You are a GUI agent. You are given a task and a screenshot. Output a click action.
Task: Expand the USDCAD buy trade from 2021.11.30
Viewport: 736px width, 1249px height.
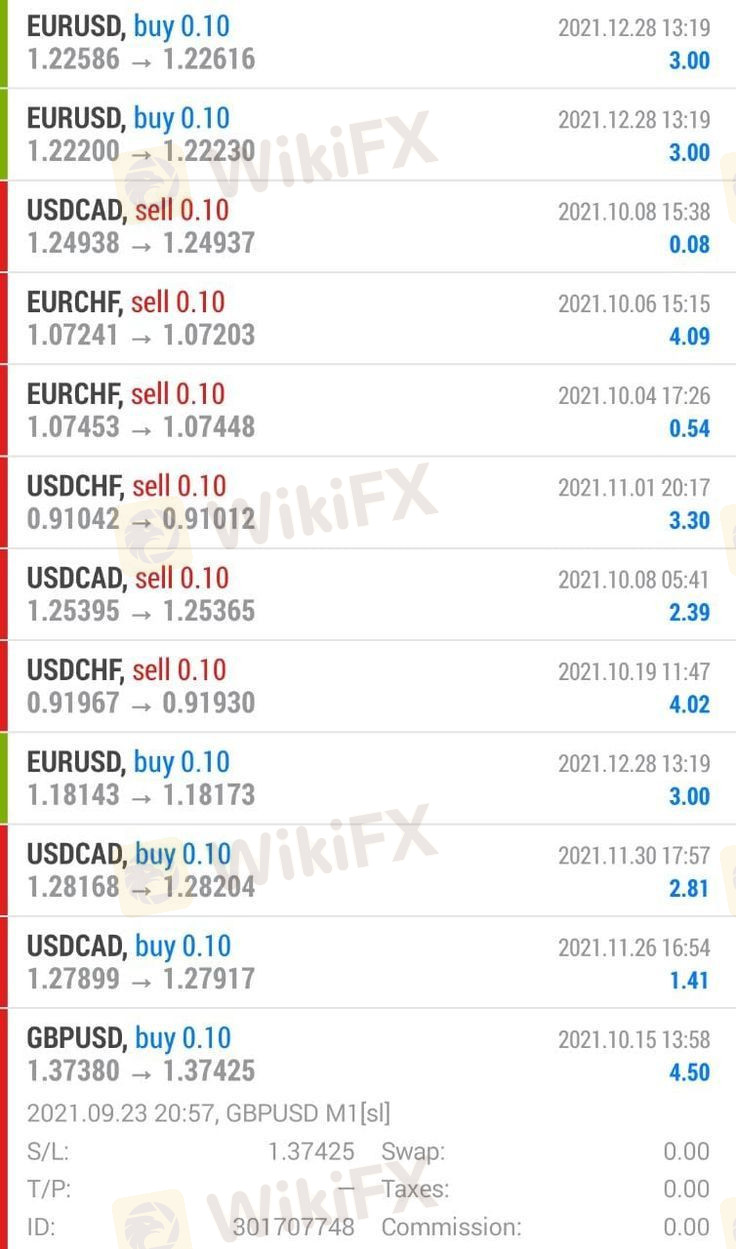click(368, 871)
